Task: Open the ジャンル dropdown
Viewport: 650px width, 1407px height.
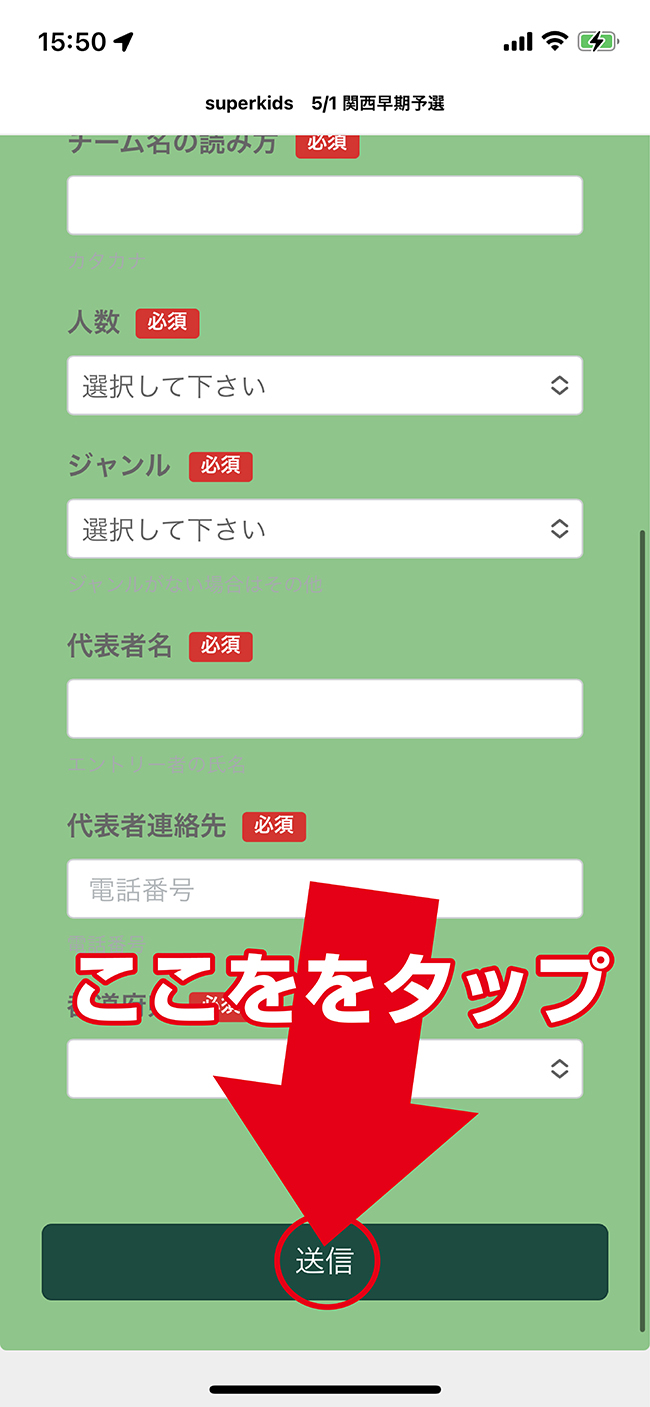Action: click(x=324, y=529)
